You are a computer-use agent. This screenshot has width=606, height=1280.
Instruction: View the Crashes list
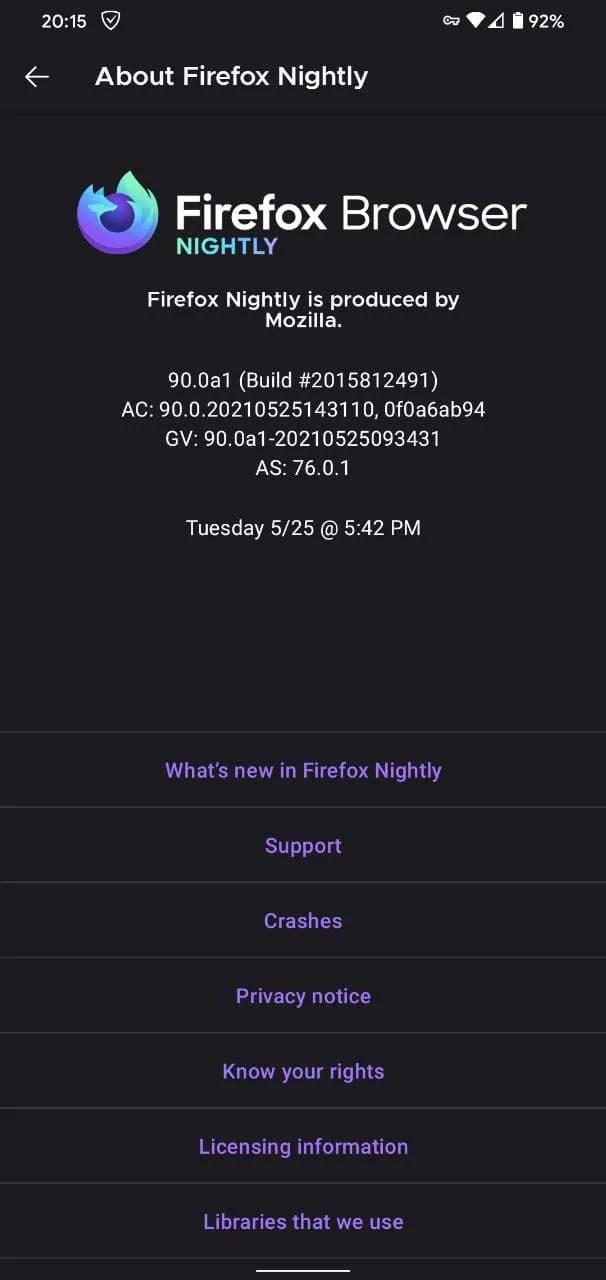tap(303, 920)
